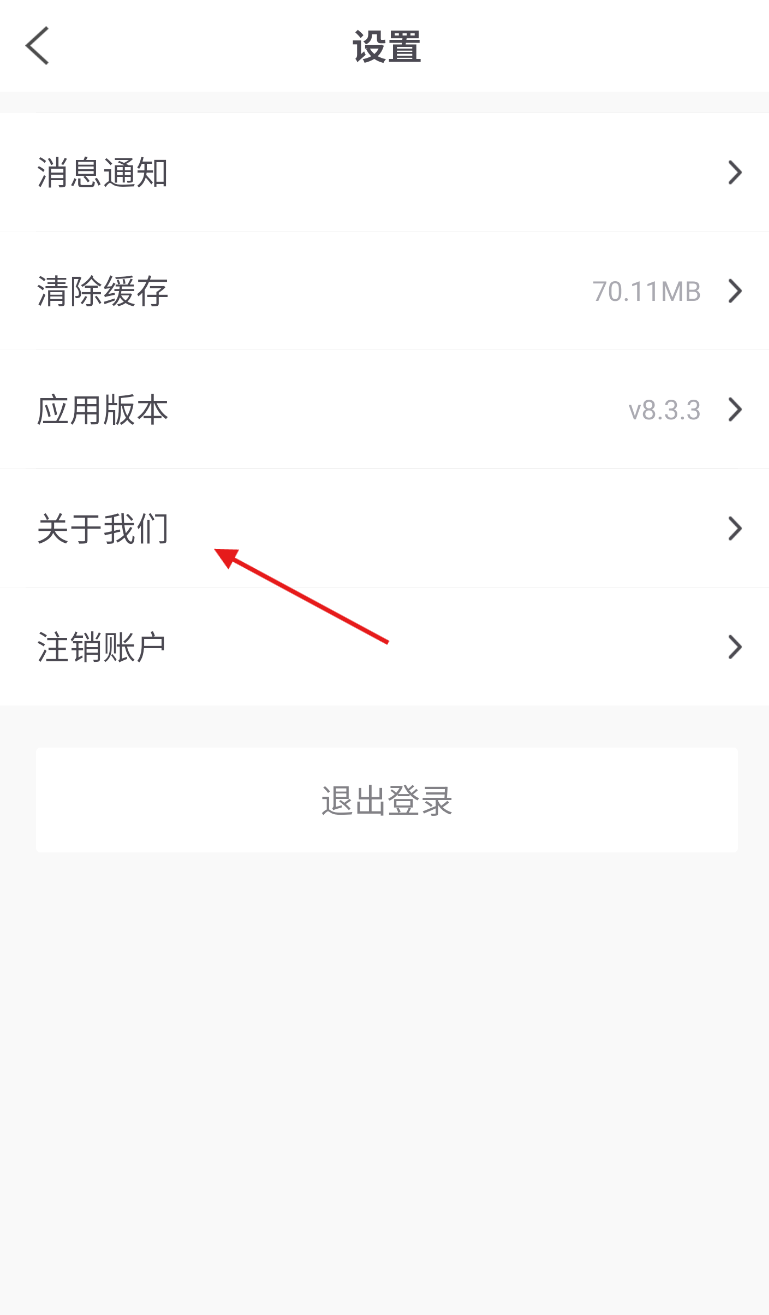Screen dimensions: 769x1315
Task: Open 应用版本 showing v8.3.3
Action: click(x=384, y=410)
